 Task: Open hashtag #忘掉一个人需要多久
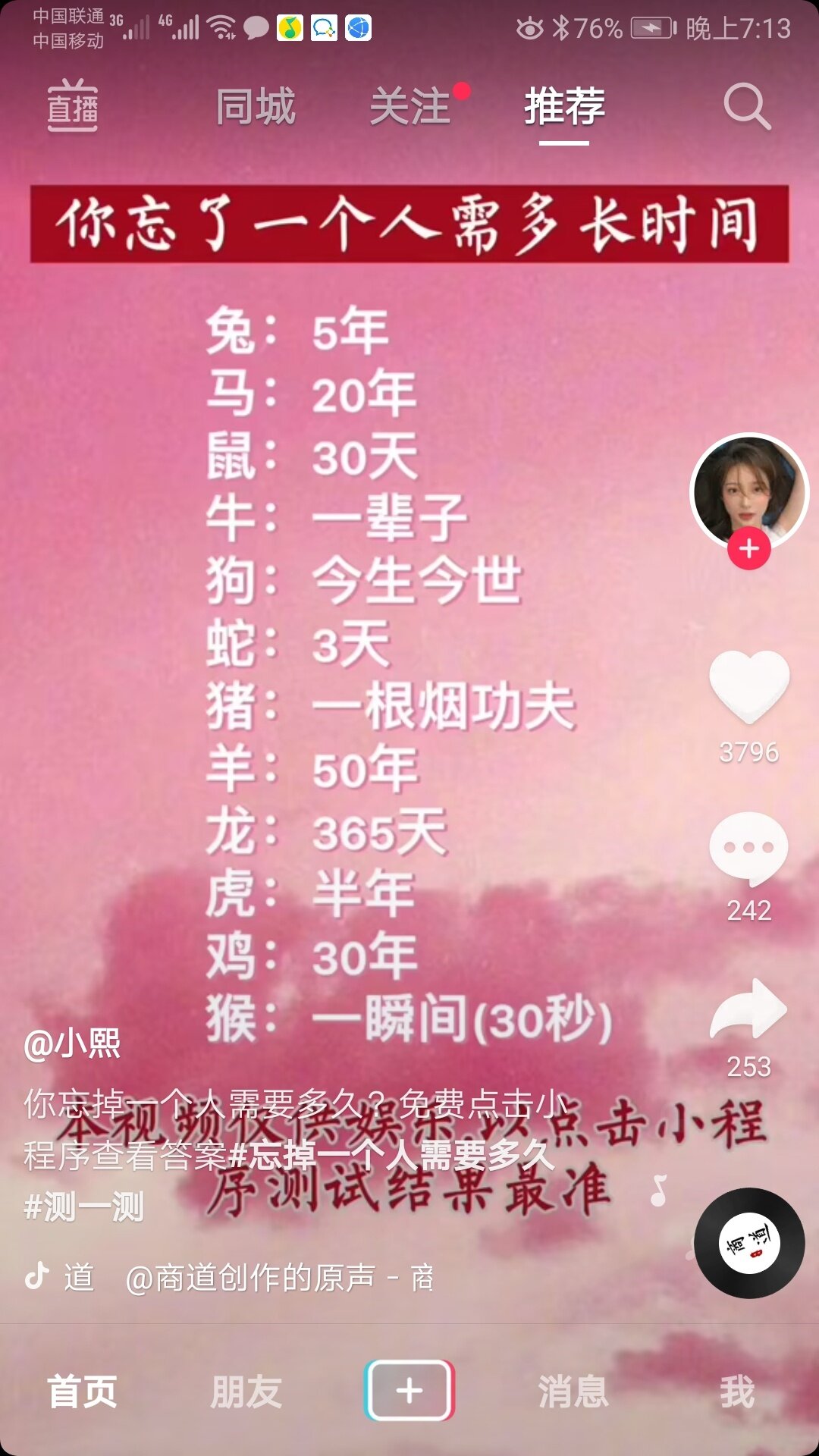click(x=391, y=1156)
